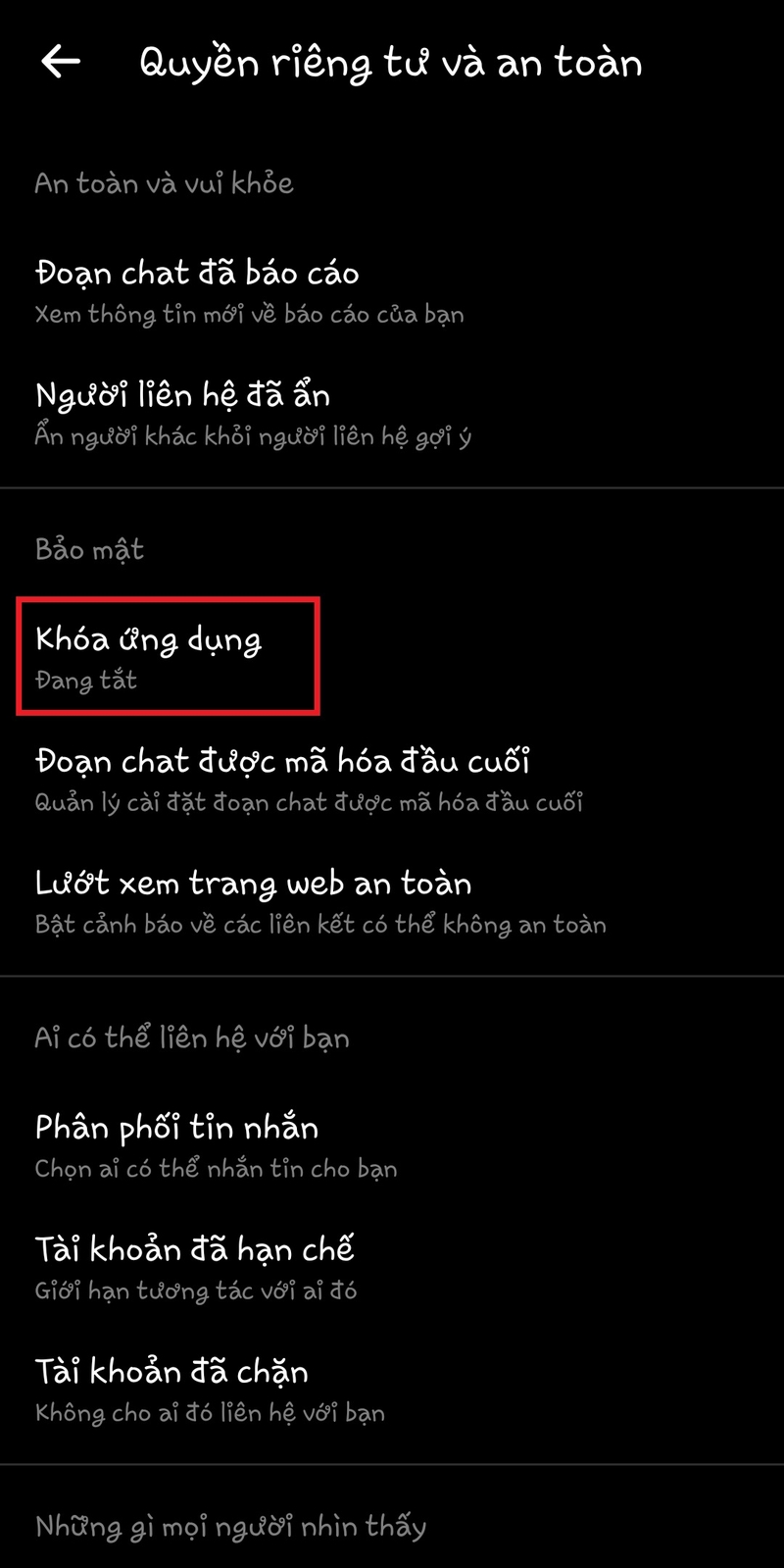Tap the An toàn và vui khỏe header
The width and height of the screenshot is (784, 1568).
coord(164,183)
